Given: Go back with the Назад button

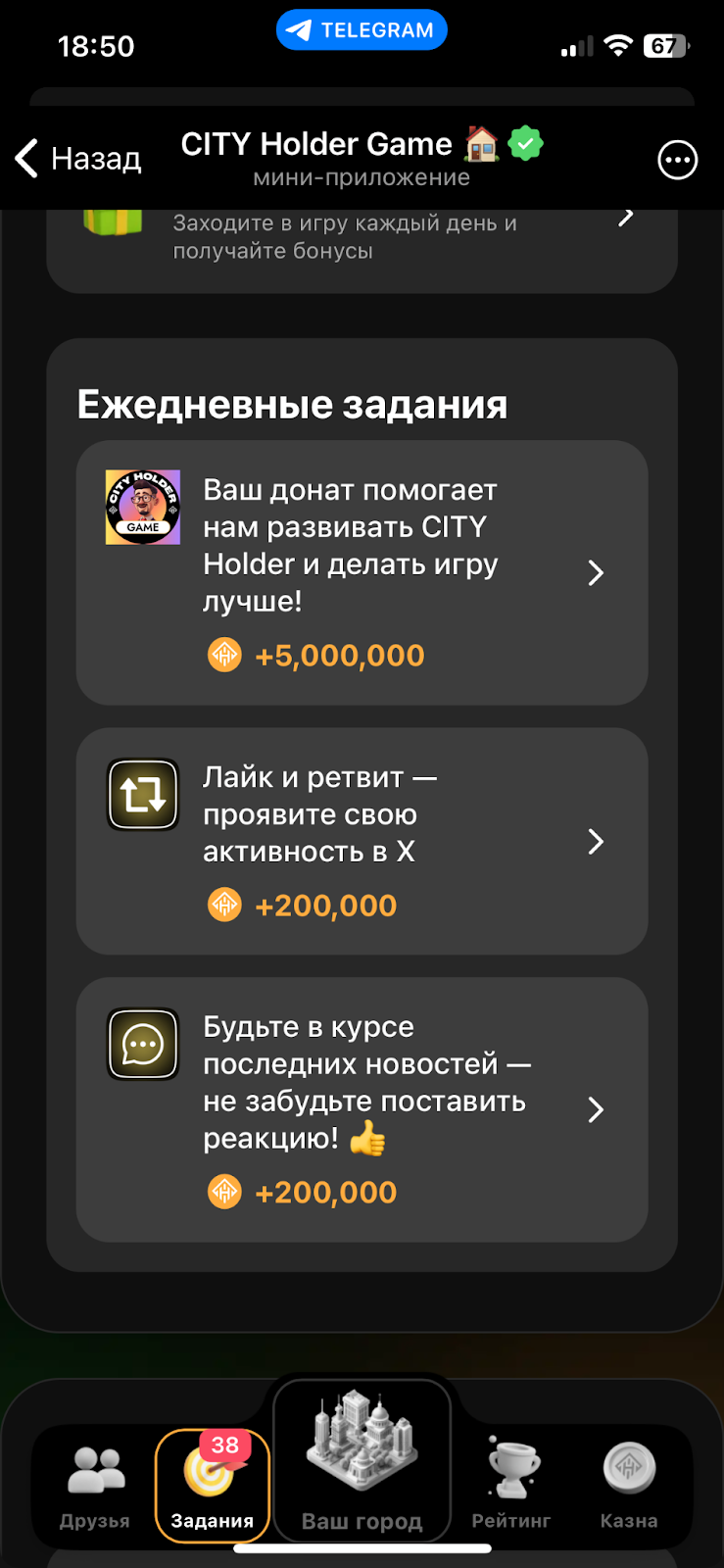Looking at the screenshot, I should (x=79, y=158).
